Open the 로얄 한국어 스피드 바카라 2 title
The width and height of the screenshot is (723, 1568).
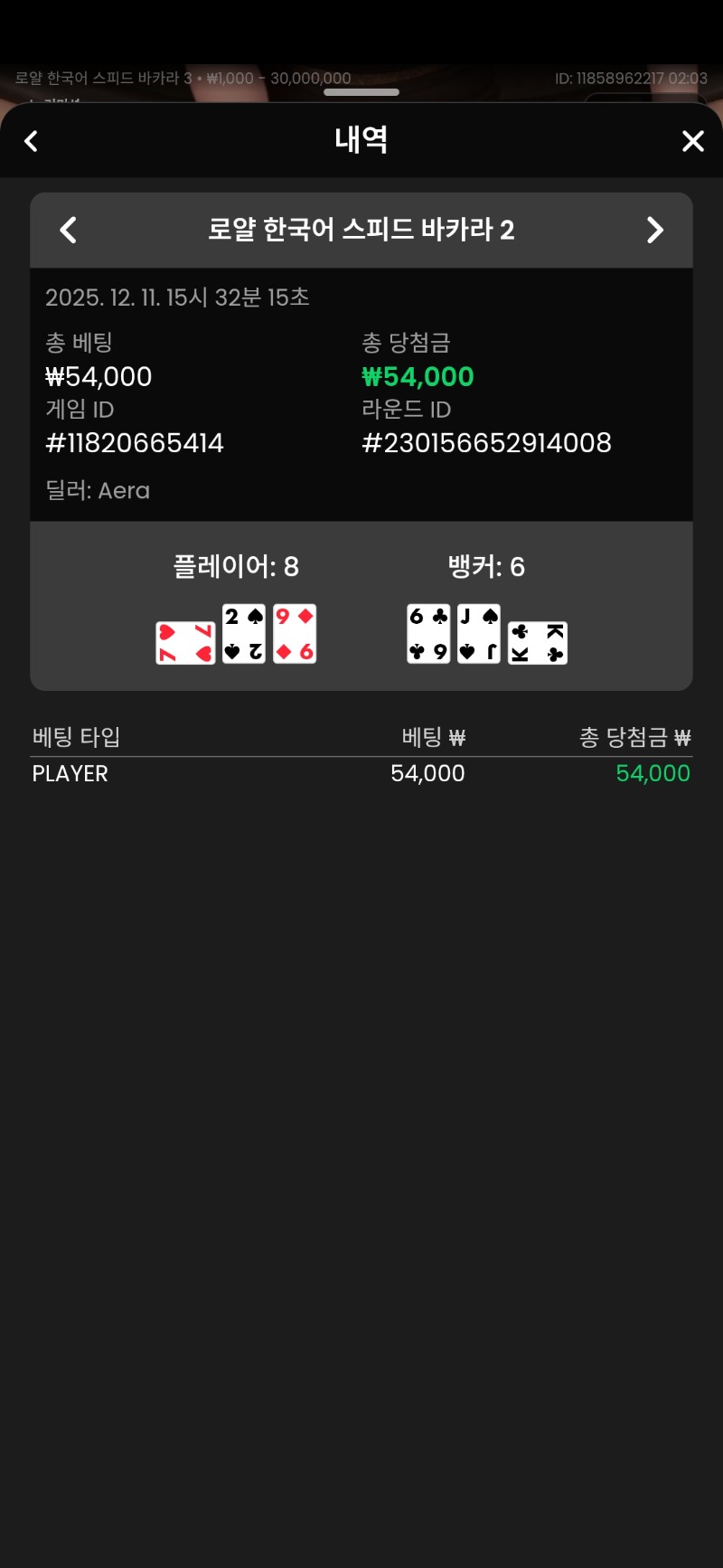[361, 231]
